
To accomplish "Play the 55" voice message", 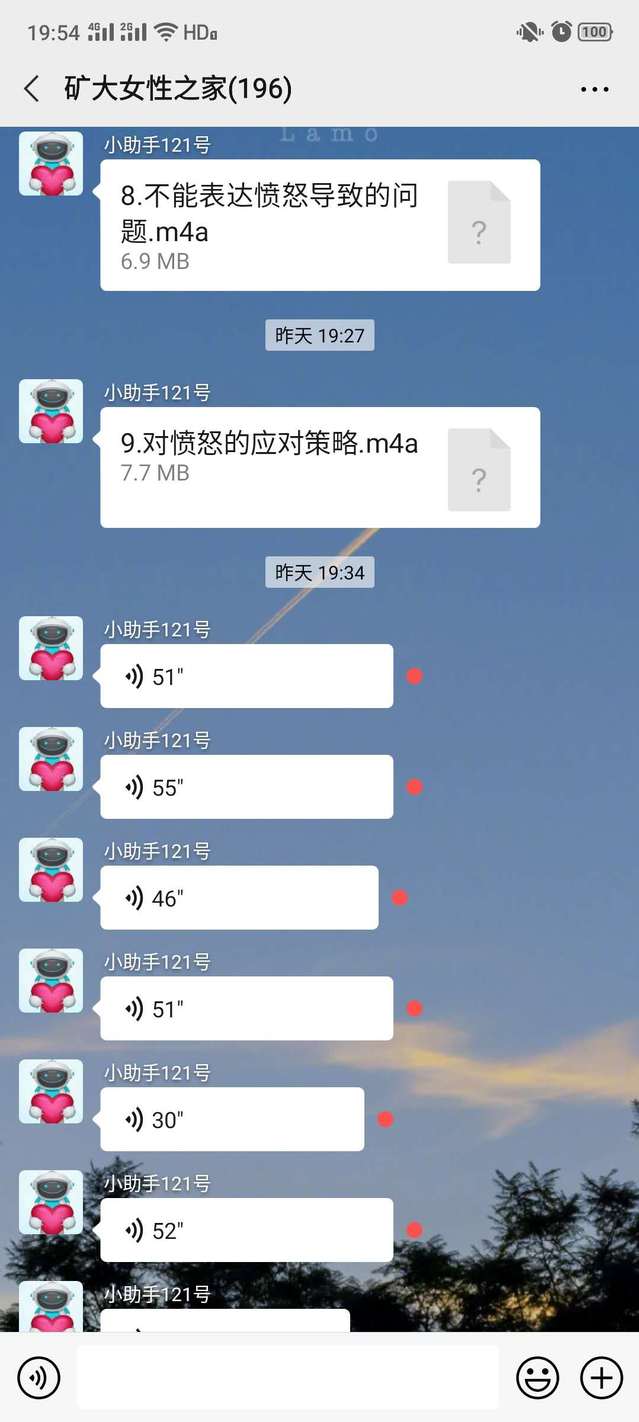I will [x=246, y=787].
